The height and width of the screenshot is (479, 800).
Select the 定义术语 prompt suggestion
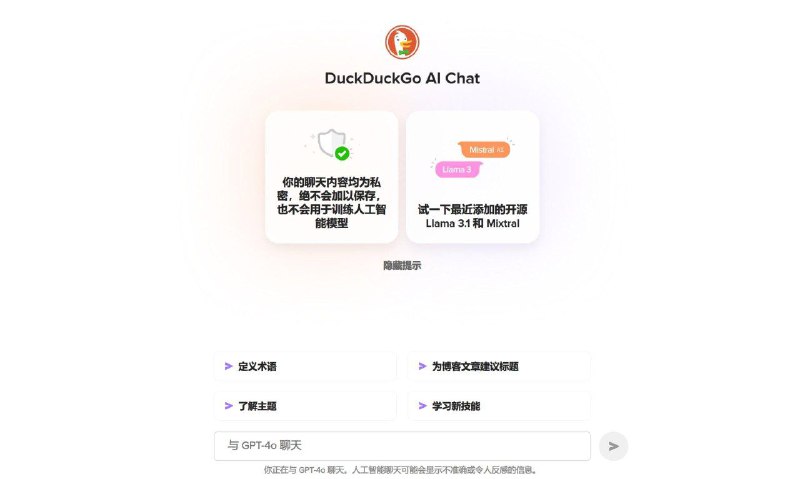(304, 366)
